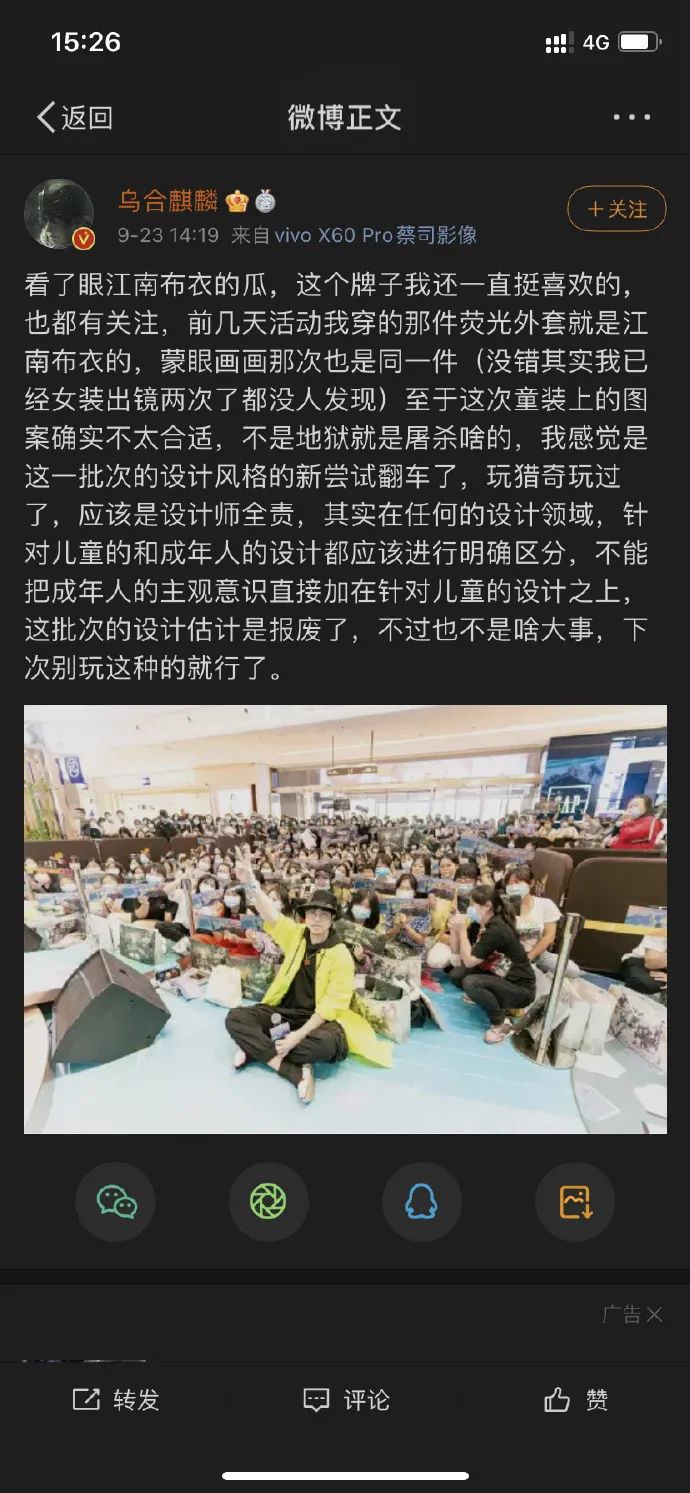This screenshot has height=1493, width=690.
Task: Follow 乌合麒麟 with the 关注 button
Action: tap(616, 209)
